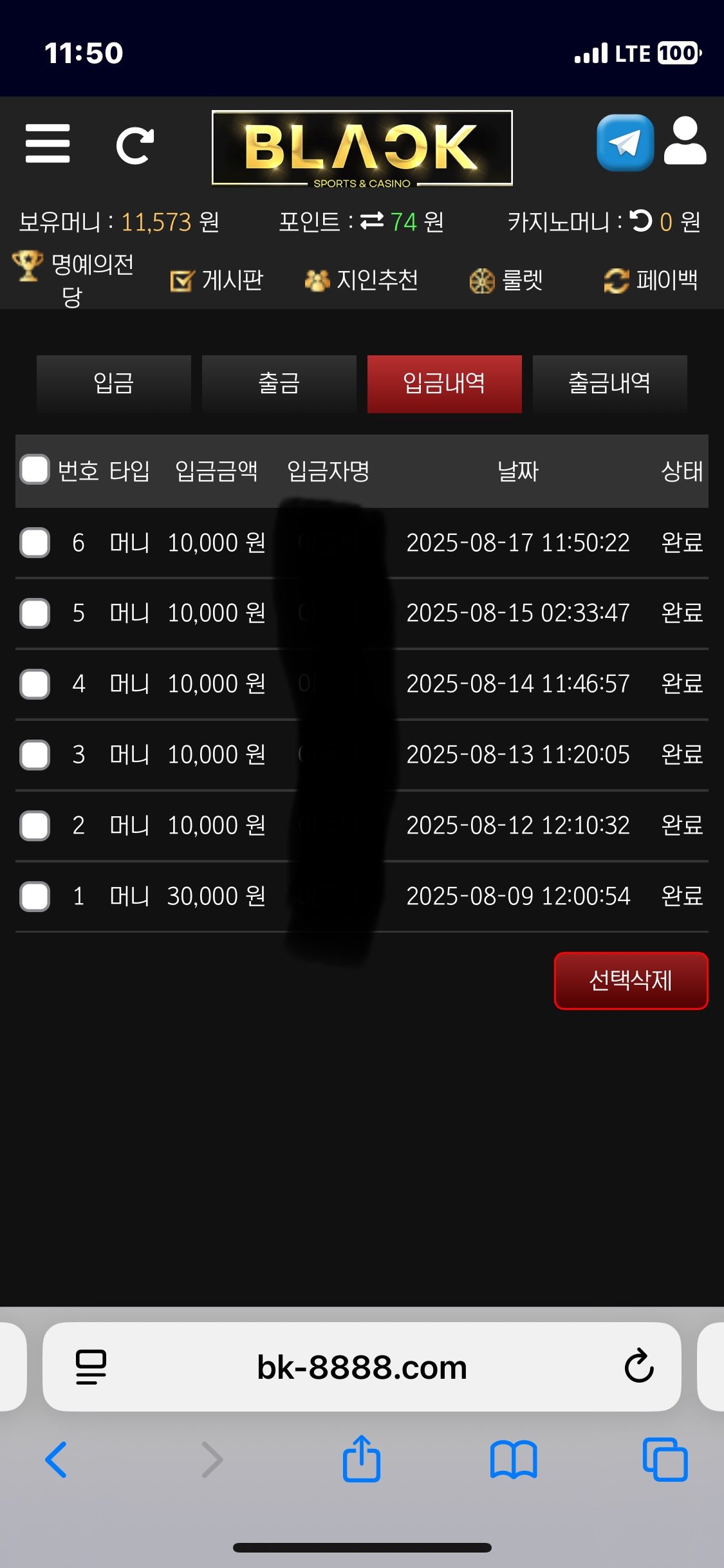Viewport: 724px width, 1568px height.
Task: Open the 페이백 payback page
Action: pos(651,281)
